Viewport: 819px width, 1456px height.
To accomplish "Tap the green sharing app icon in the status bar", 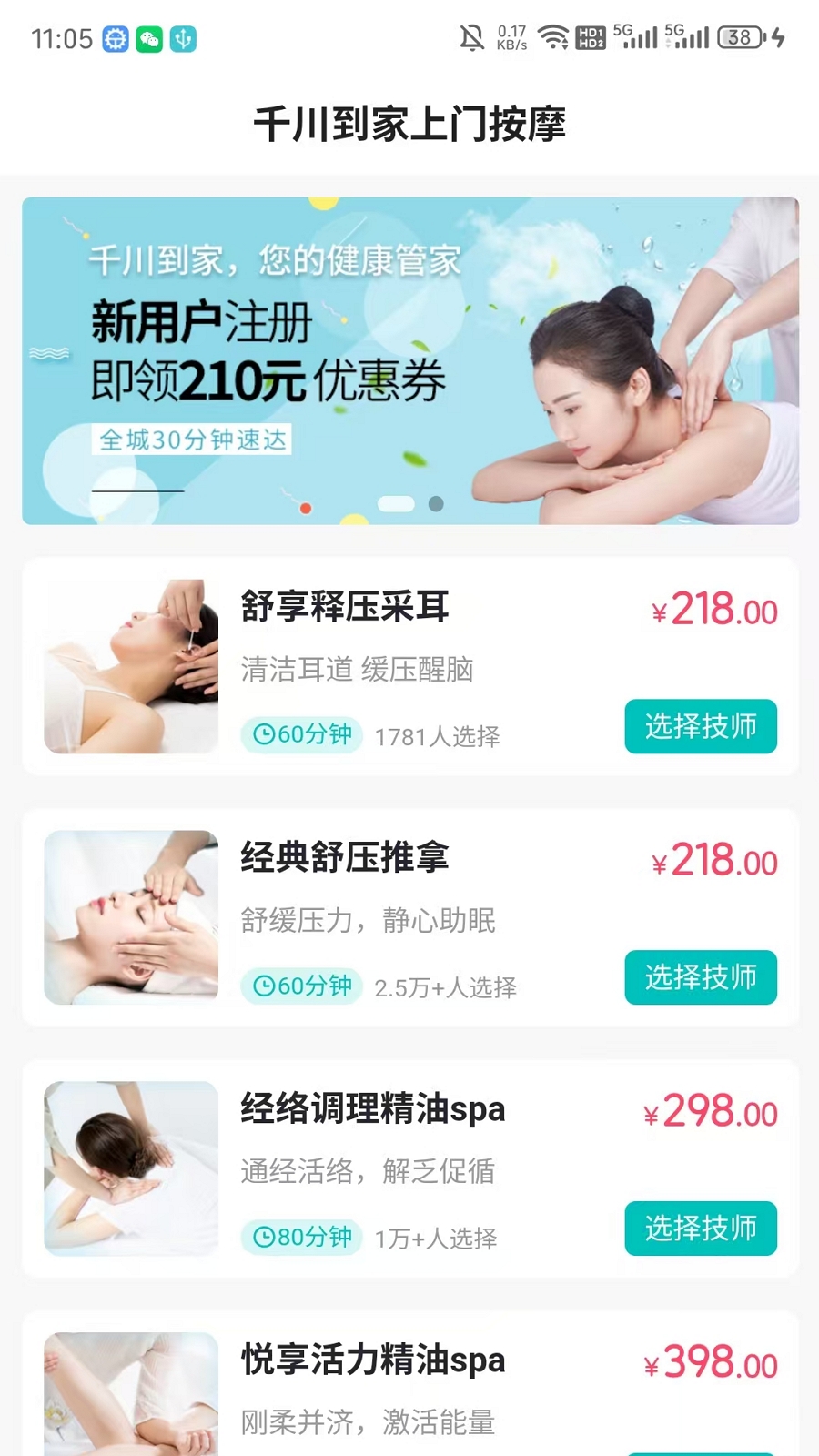I will [x=183, y=38].
